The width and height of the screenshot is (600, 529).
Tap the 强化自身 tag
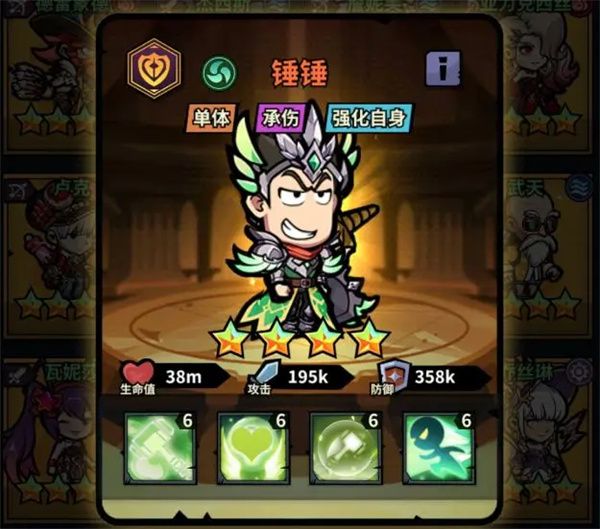[x=369, y=118]
